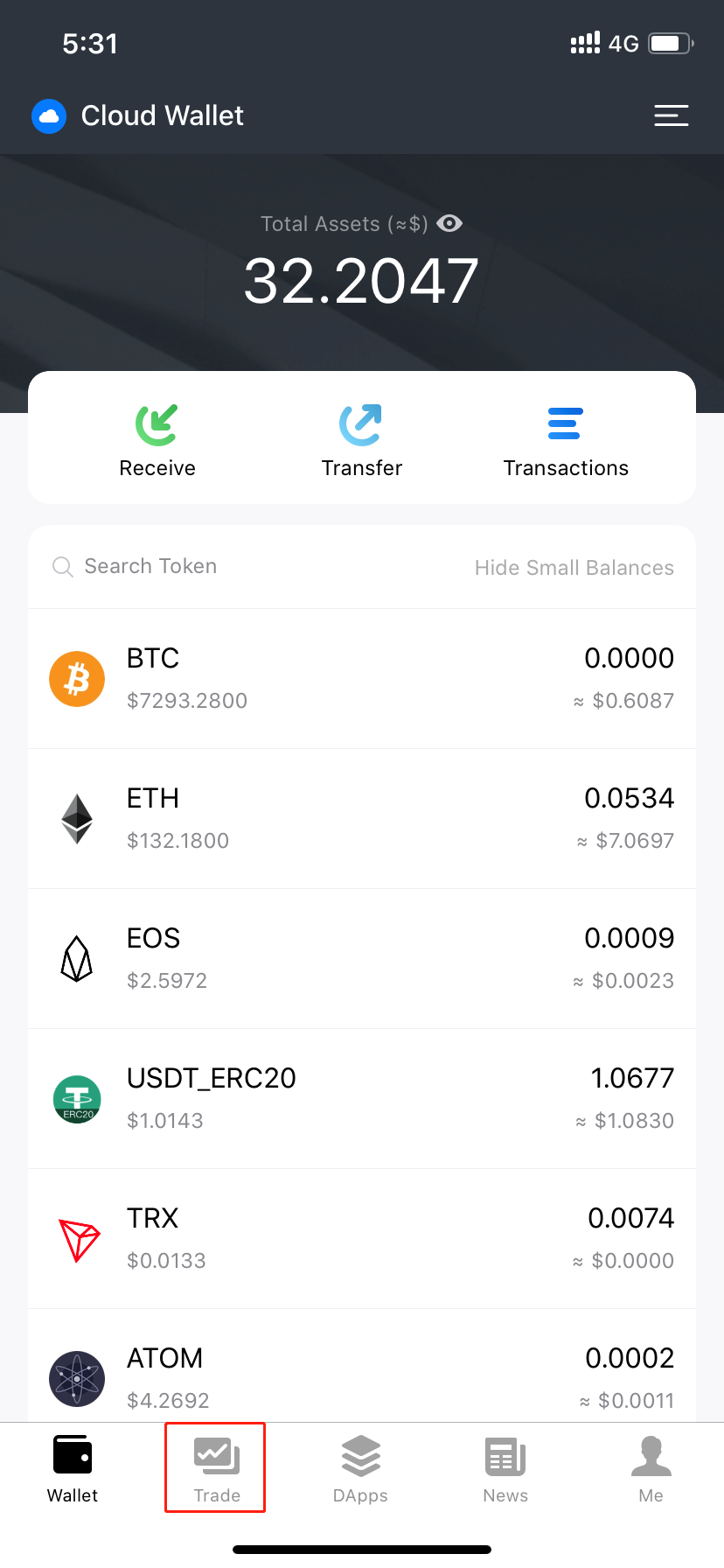This screenshot has width=724, height=1568.
Task: View the TRX token row
Action: [362, 1239]
